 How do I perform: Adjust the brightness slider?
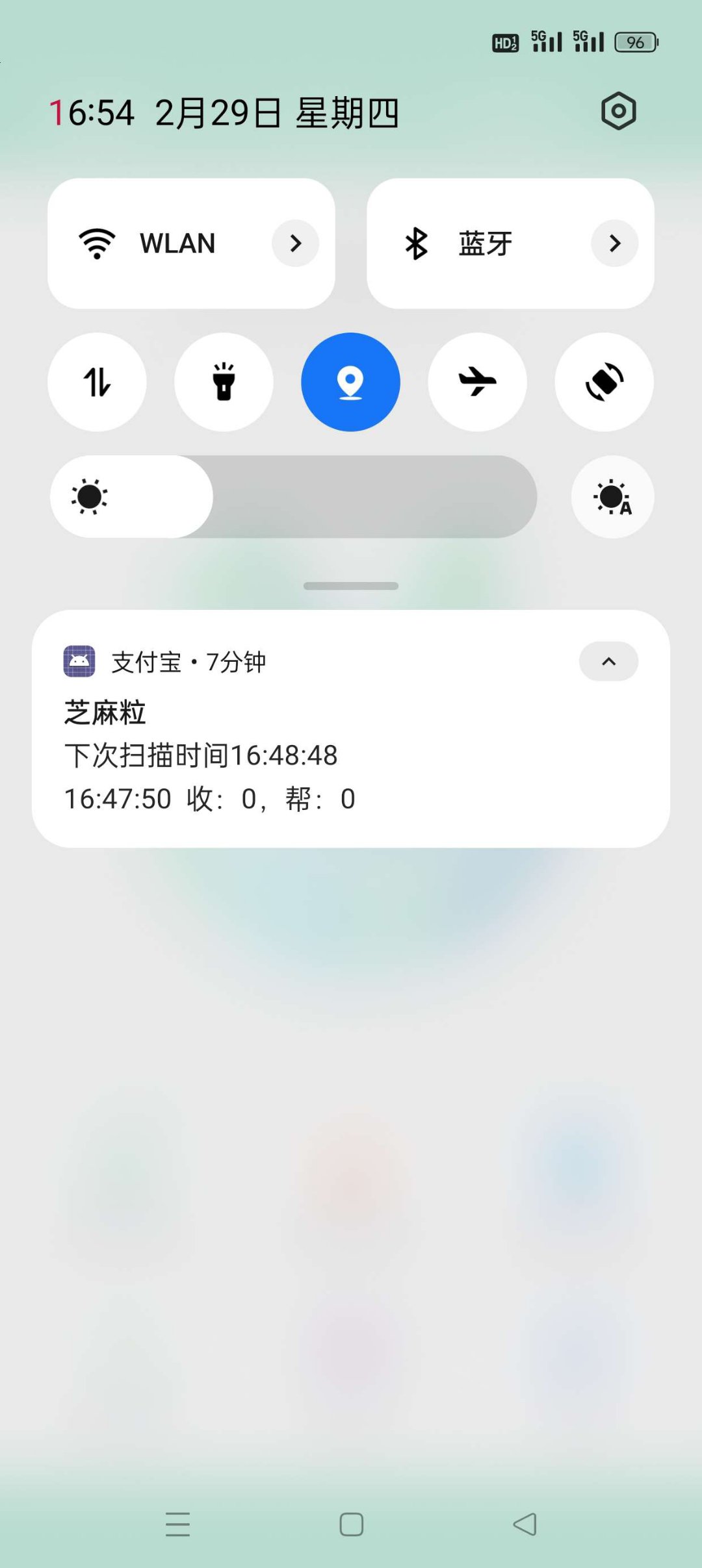(292, 496)
